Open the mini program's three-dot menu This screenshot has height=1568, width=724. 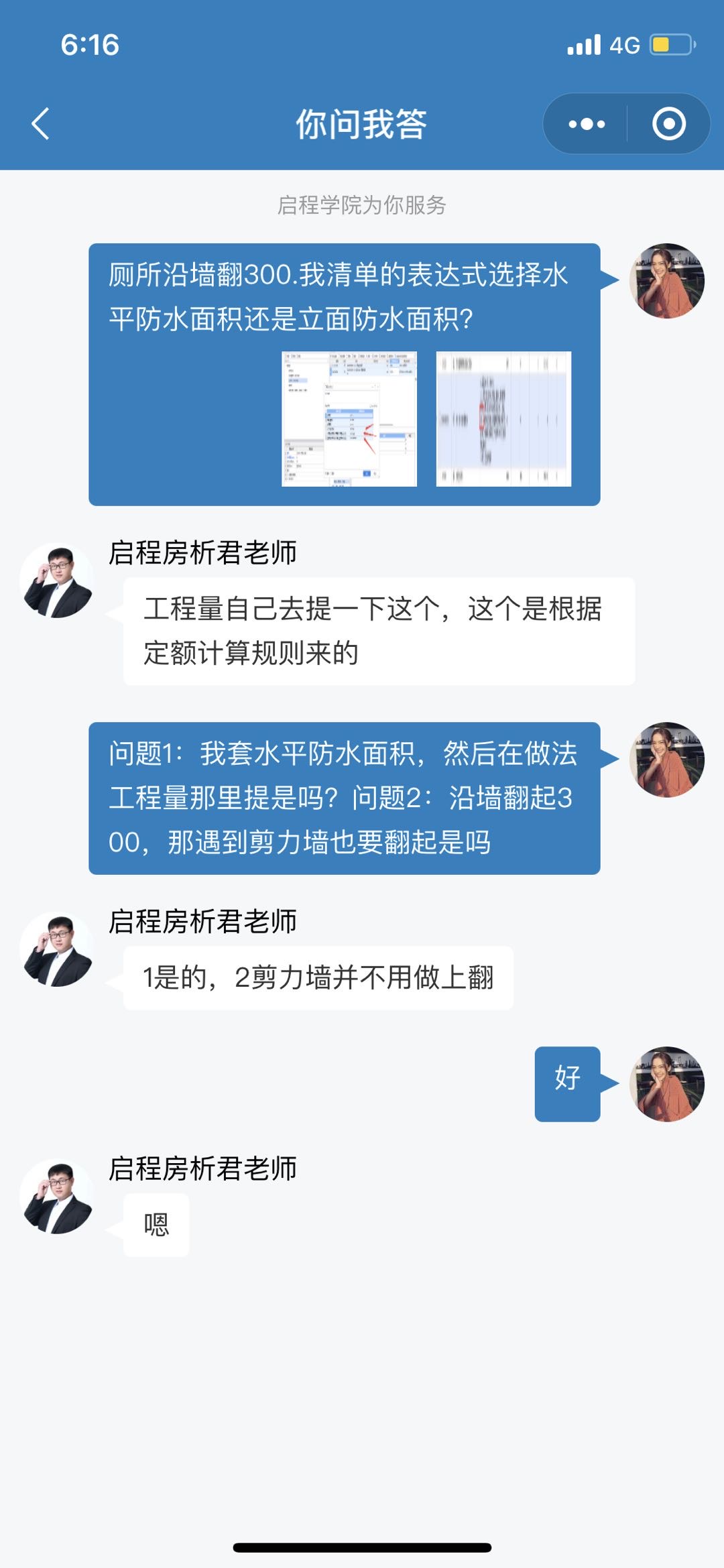click(587, 124)
